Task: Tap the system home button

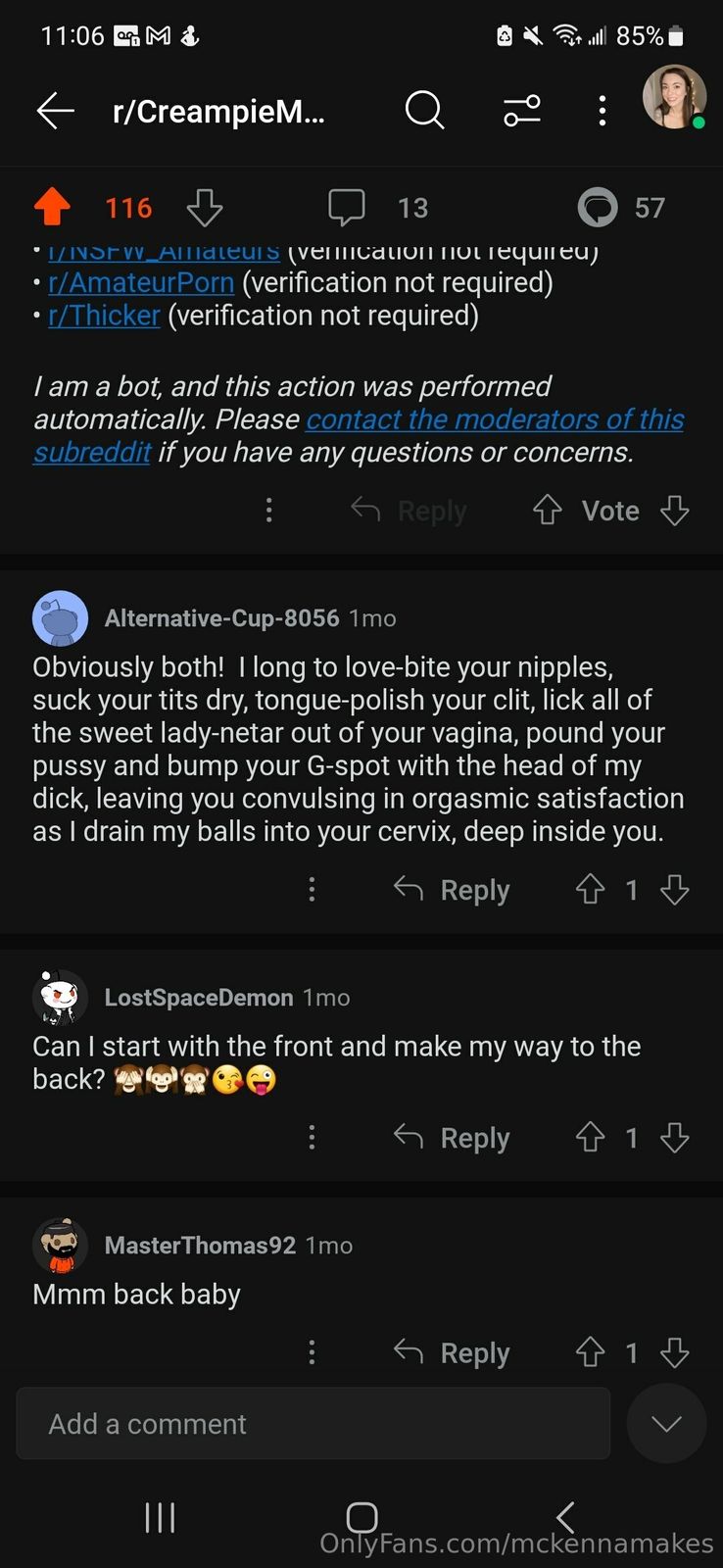Action: tap(361, 1517)
